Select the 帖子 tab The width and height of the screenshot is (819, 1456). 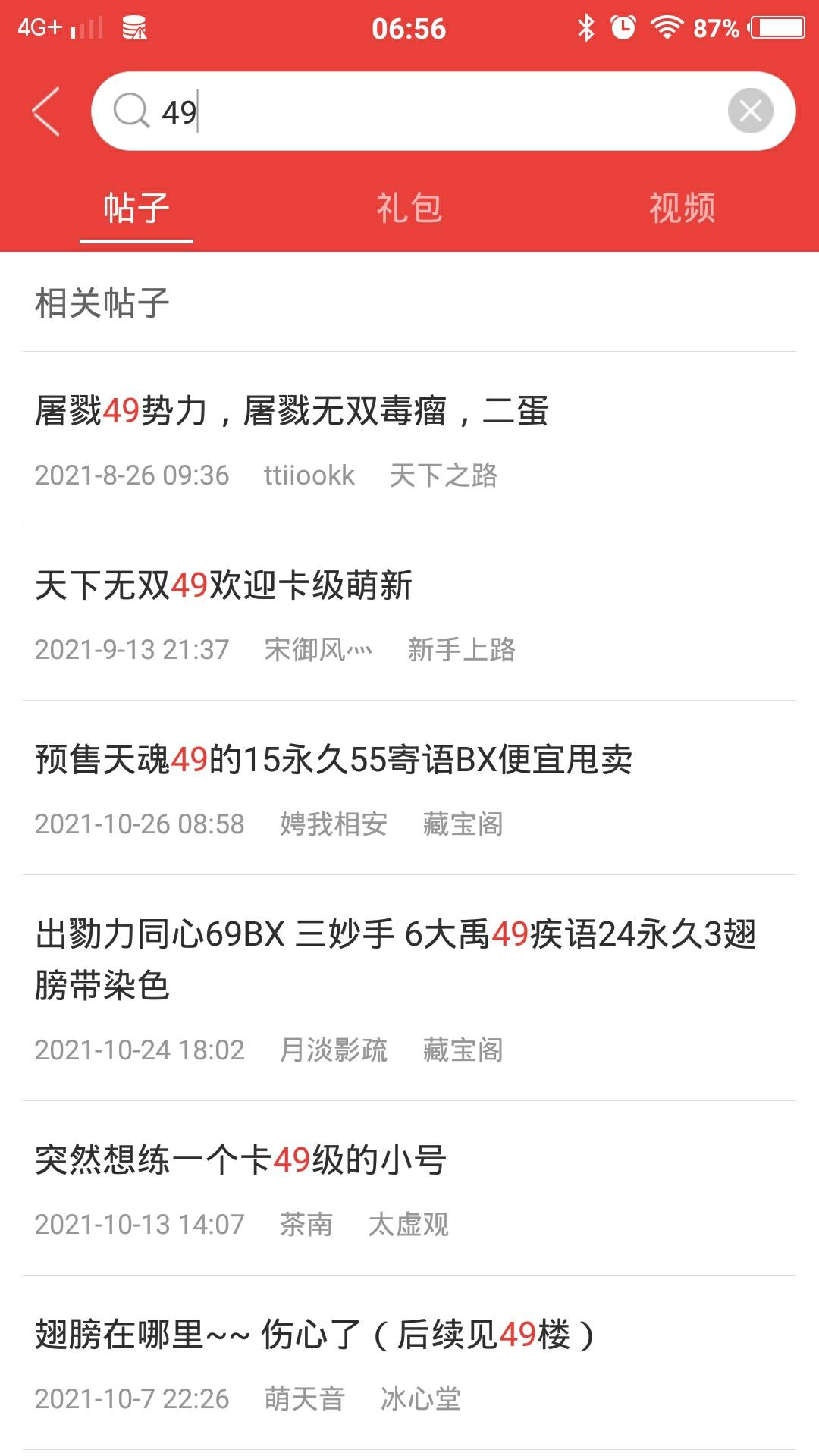coord(136,208)
